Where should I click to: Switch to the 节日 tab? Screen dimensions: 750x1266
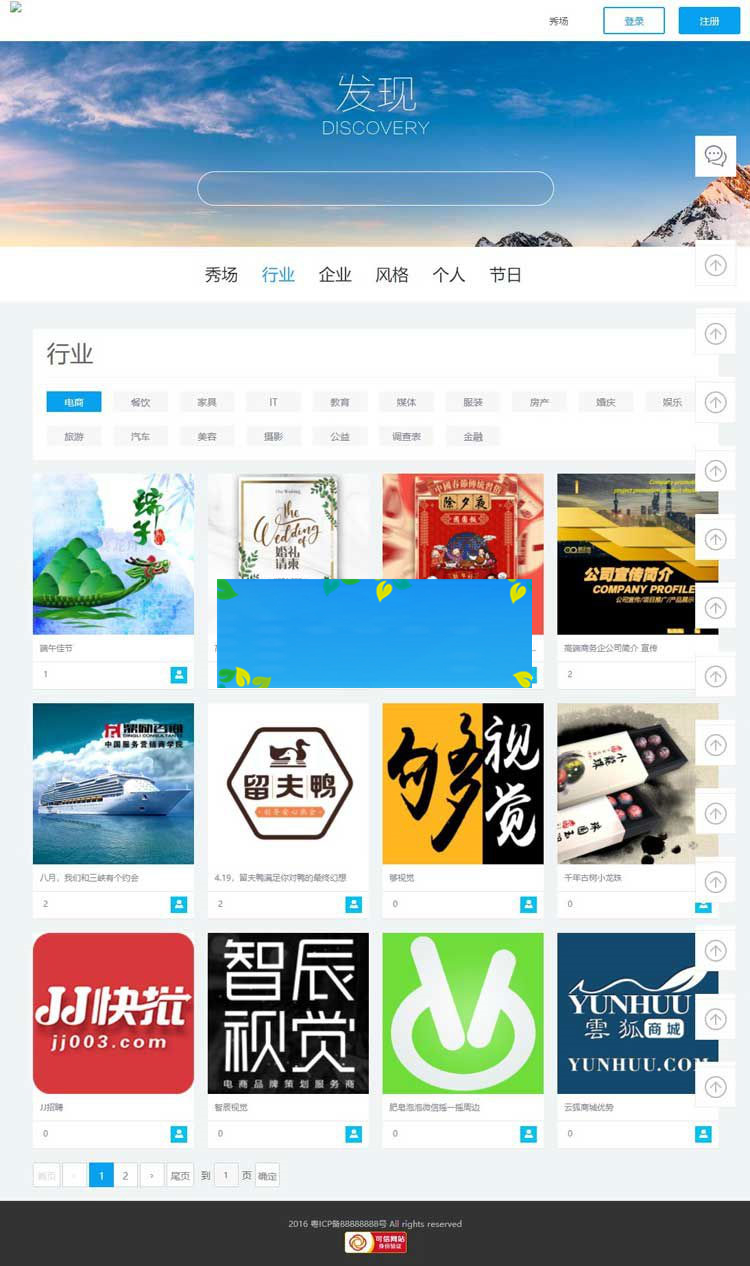(505, 275)
